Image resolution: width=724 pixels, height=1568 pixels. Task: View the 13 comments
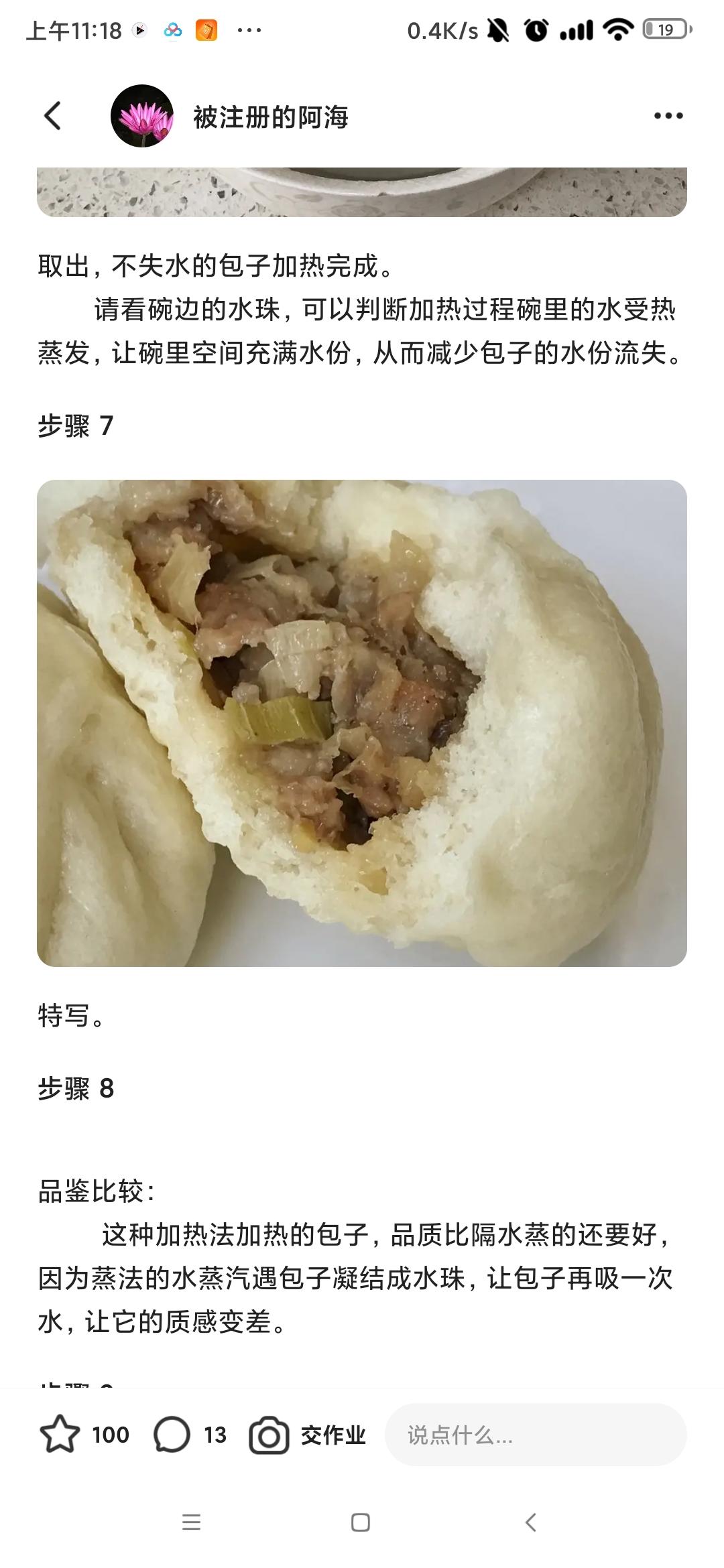coord(172,1434)
